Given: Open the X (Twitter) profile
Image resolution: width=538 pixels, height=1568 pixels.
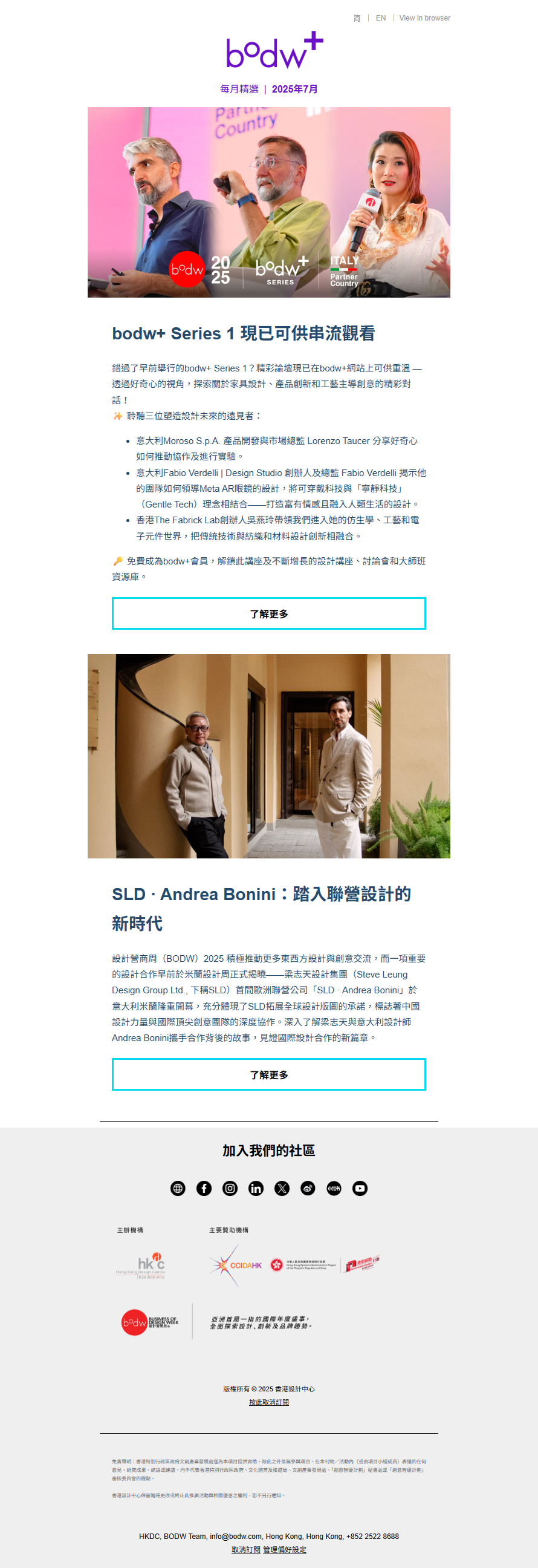Looking at the screenshot, I should click(282, 1188).
